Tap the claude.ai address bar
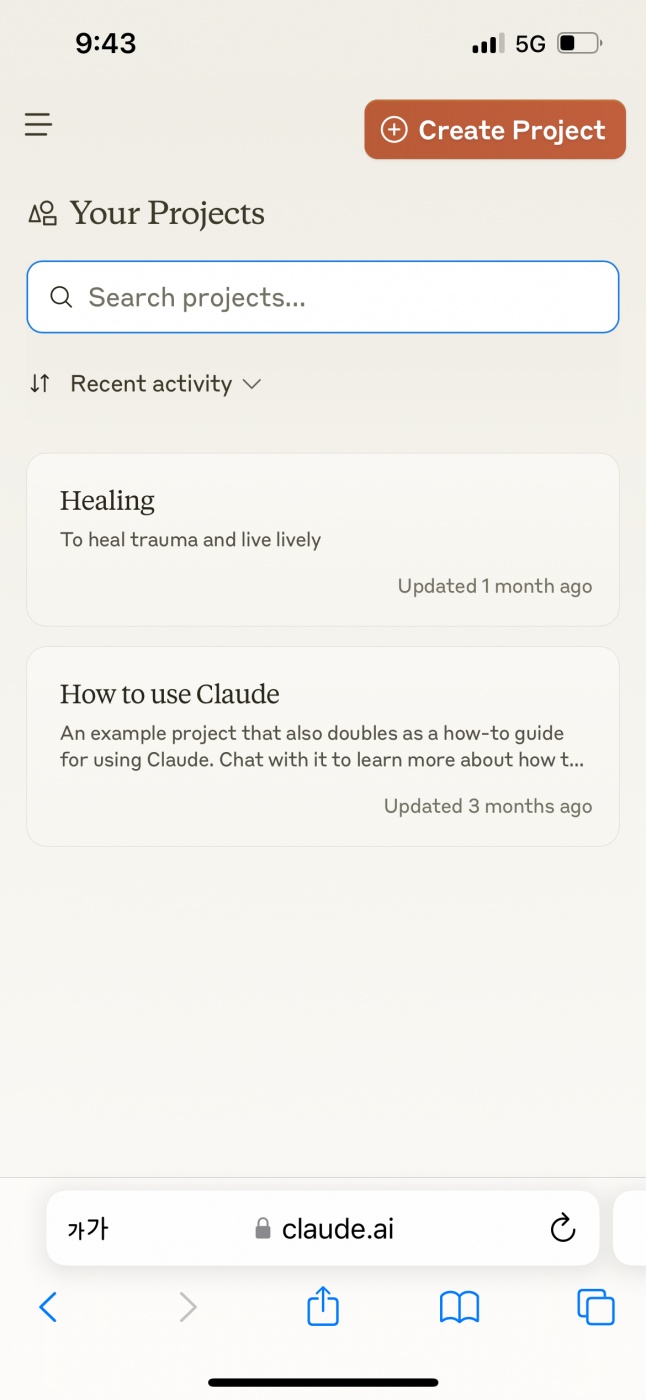646x1400 pixels. pos(325,1228)
